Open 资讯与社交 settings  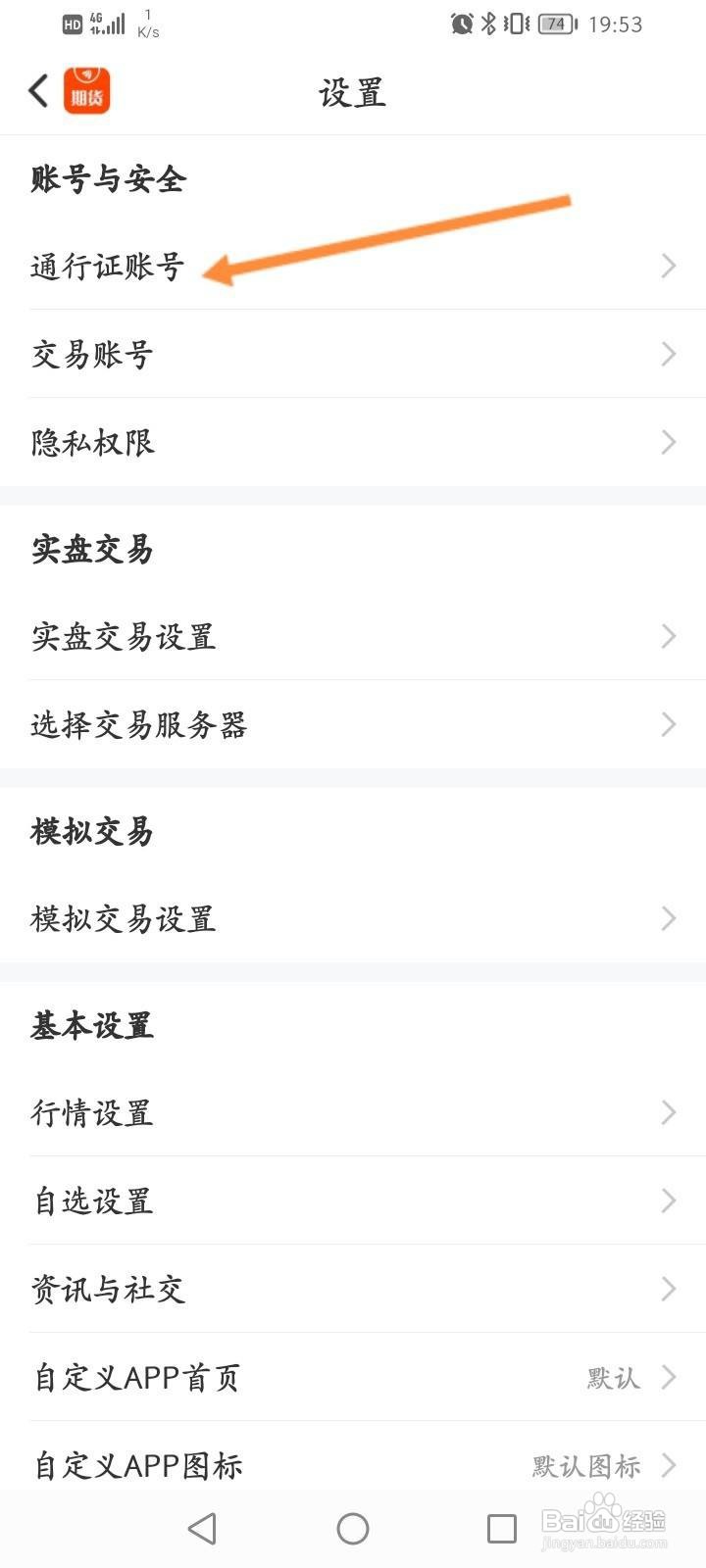coord(353,1289)
